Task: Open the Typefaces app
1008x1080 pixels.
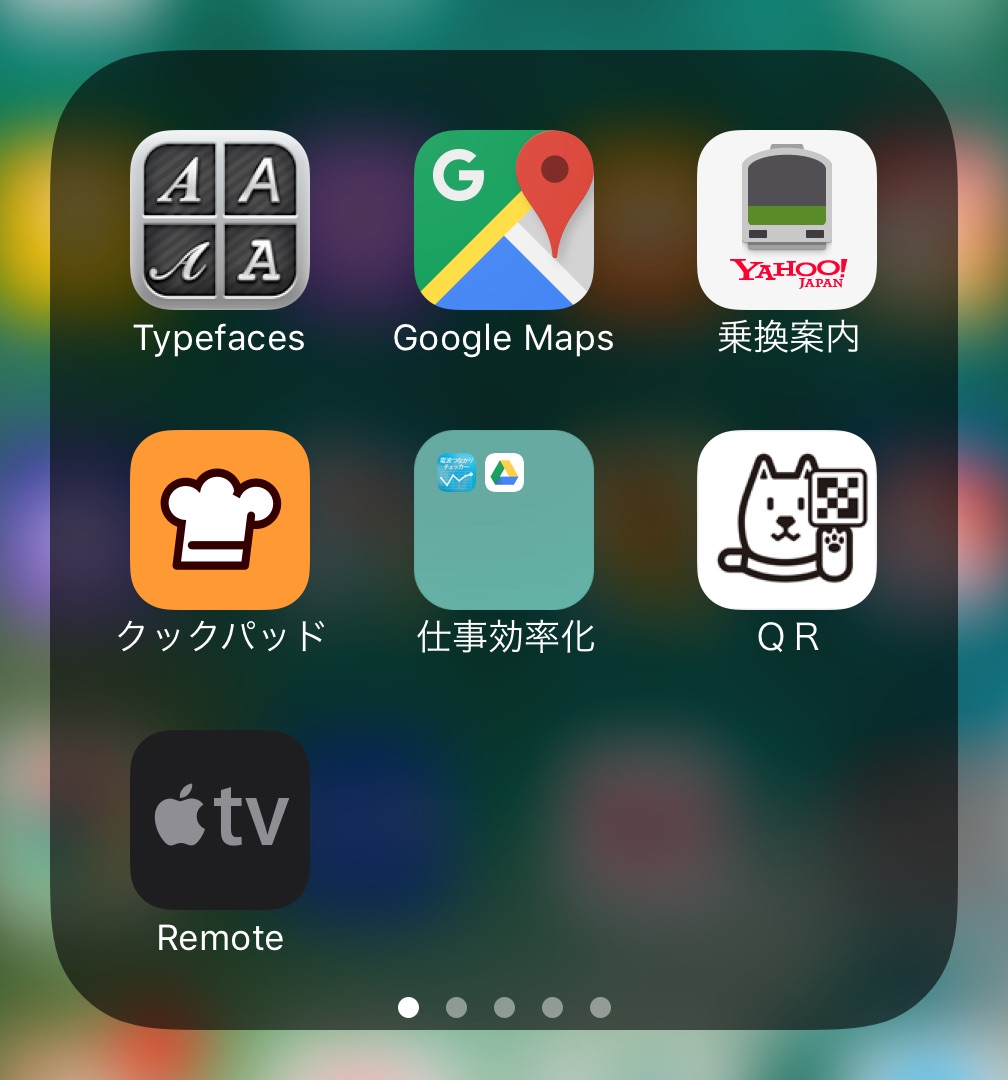Action: click(x=220, y=220)
